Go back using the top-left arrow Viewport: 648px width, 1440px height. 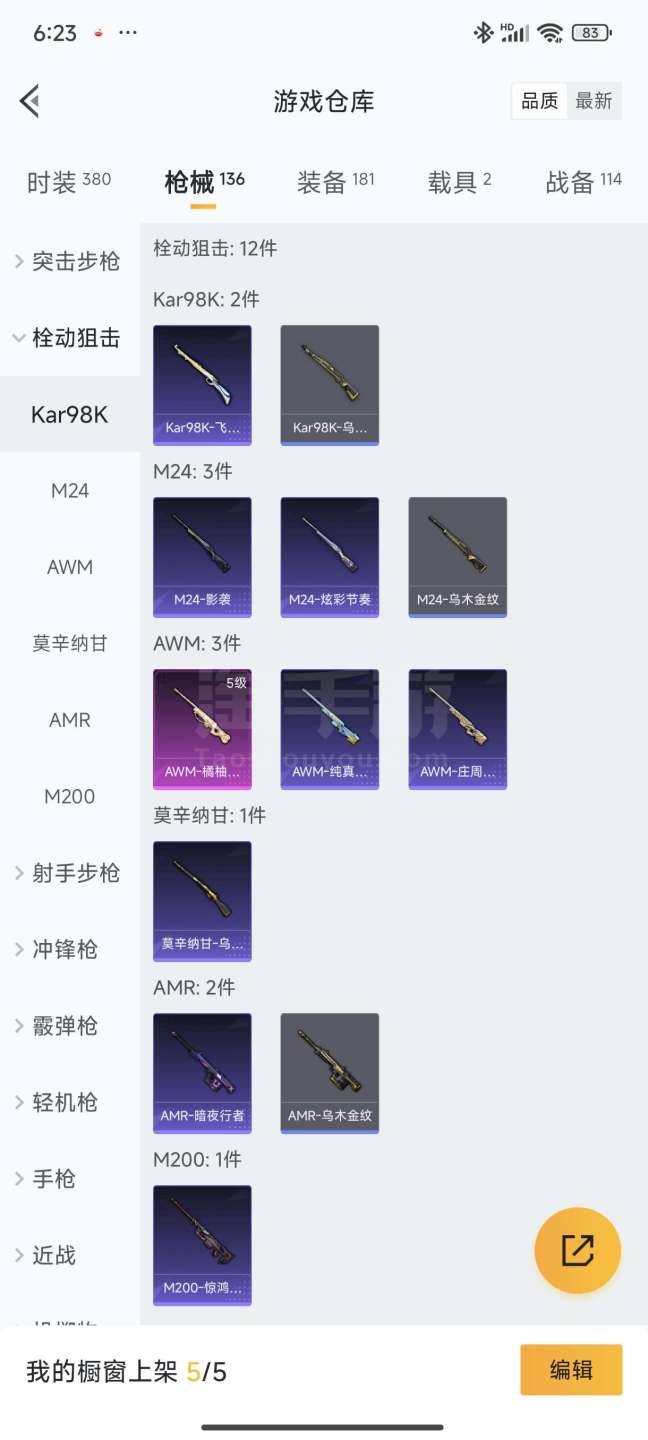[x=30, y=101]
